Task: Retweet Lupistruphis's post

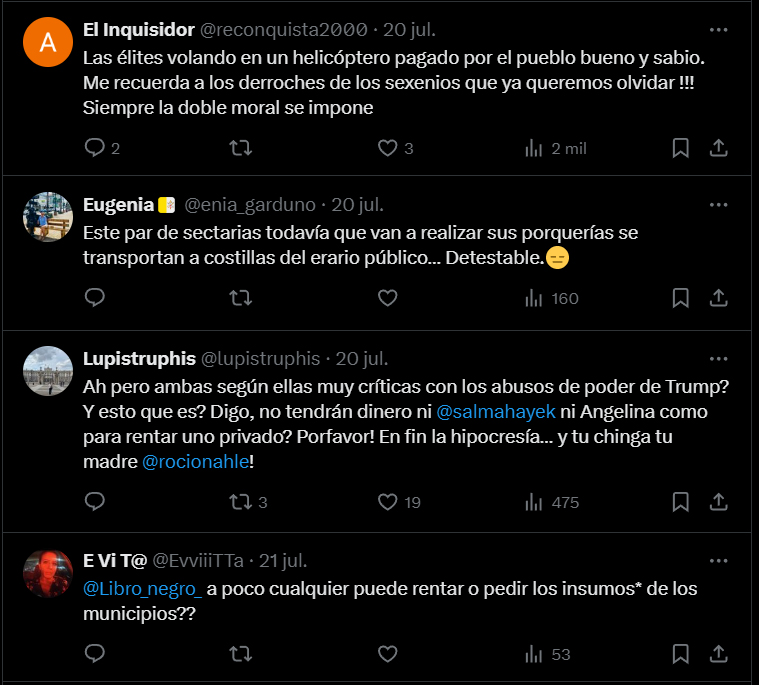Action: pos(241,502)
